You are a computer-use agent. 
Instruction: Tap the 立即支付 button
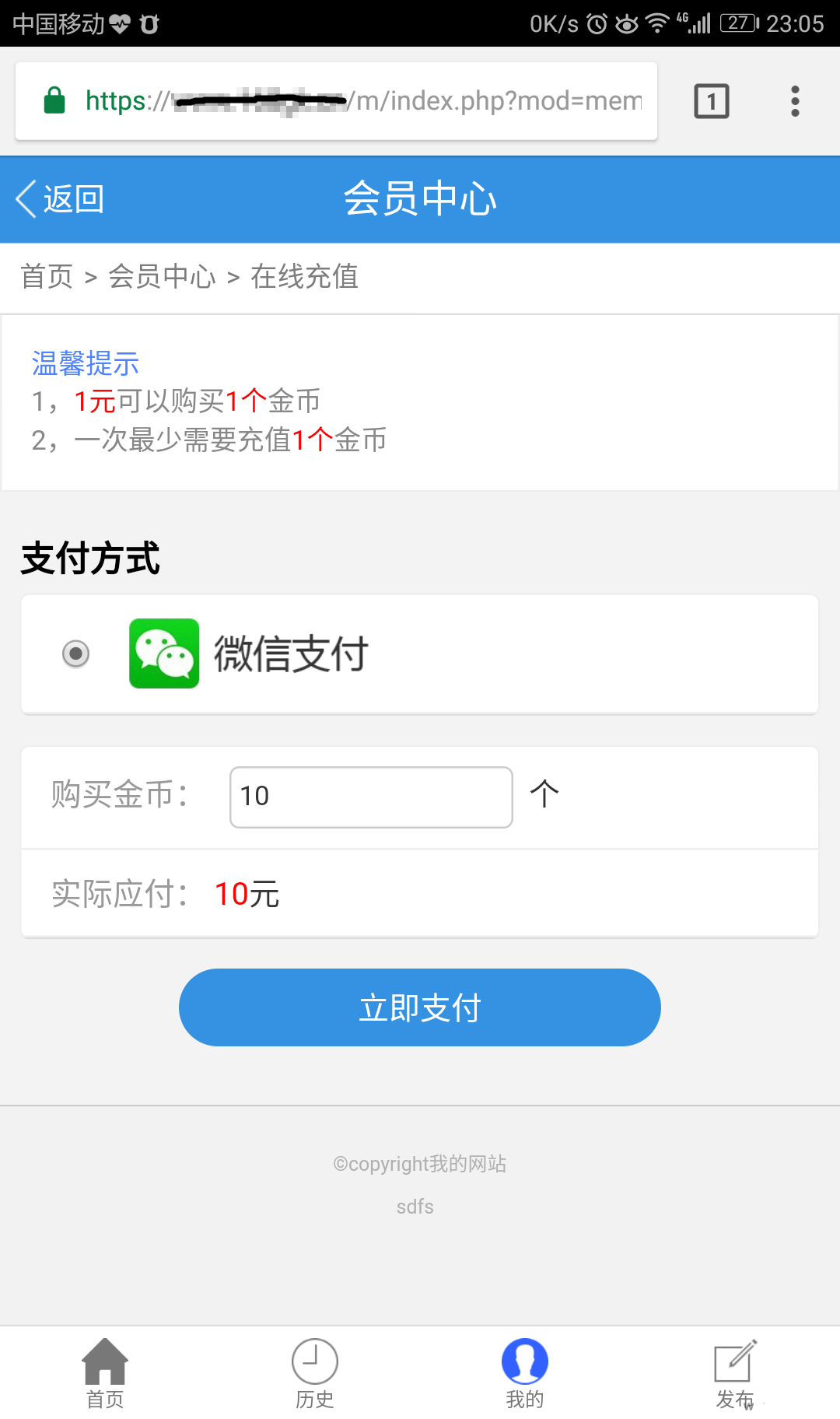click(x=420, y=1007)
